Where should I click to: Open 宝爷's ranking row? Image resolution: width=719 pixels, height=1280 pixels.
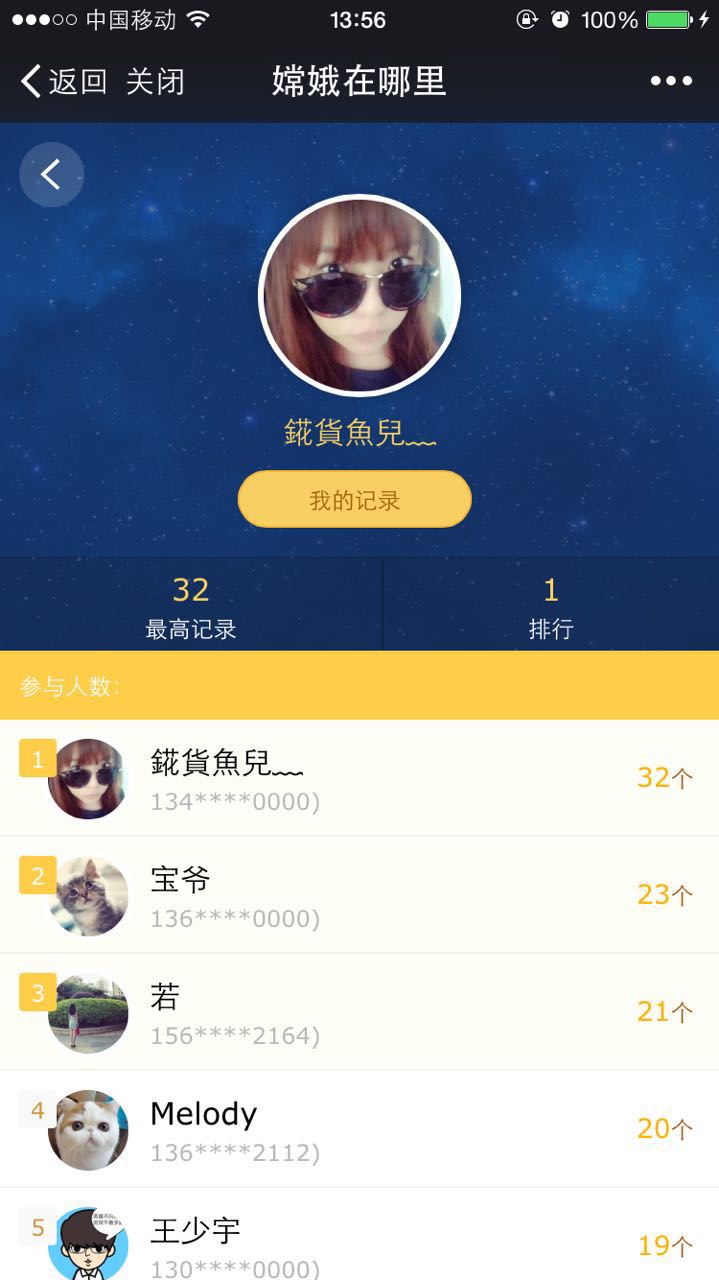pyautogui.click(x=359, y=895)
